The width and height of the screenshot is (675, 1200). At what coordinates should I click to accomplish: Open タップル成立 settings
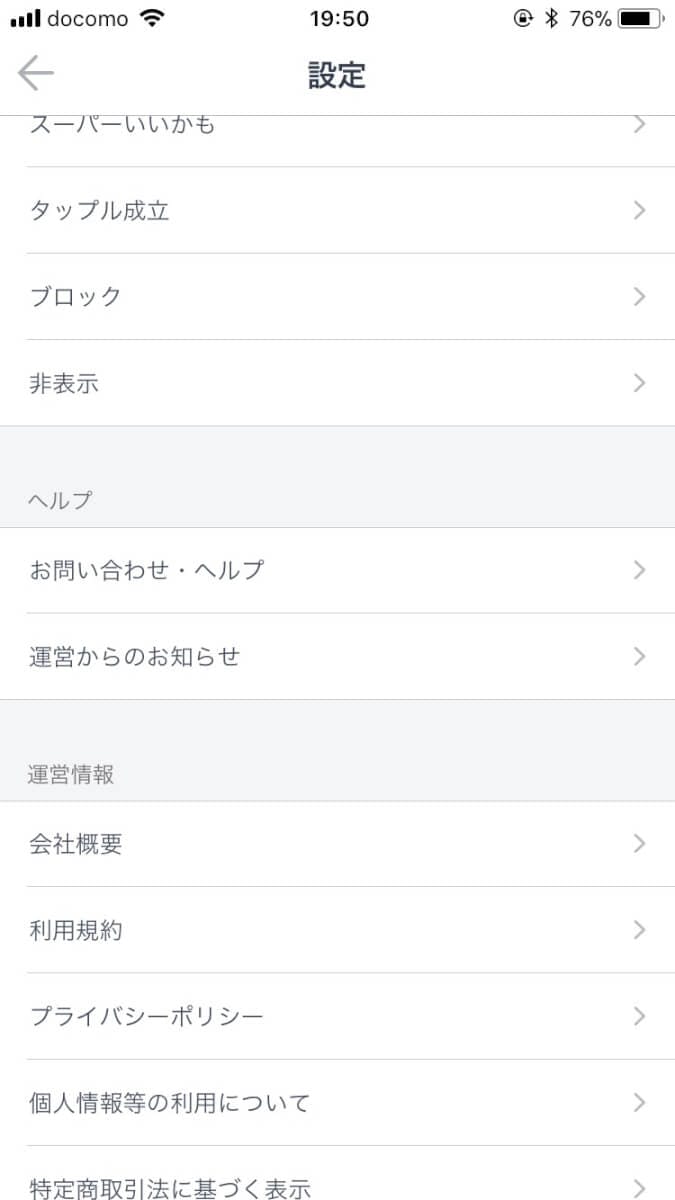pos(337,211)
